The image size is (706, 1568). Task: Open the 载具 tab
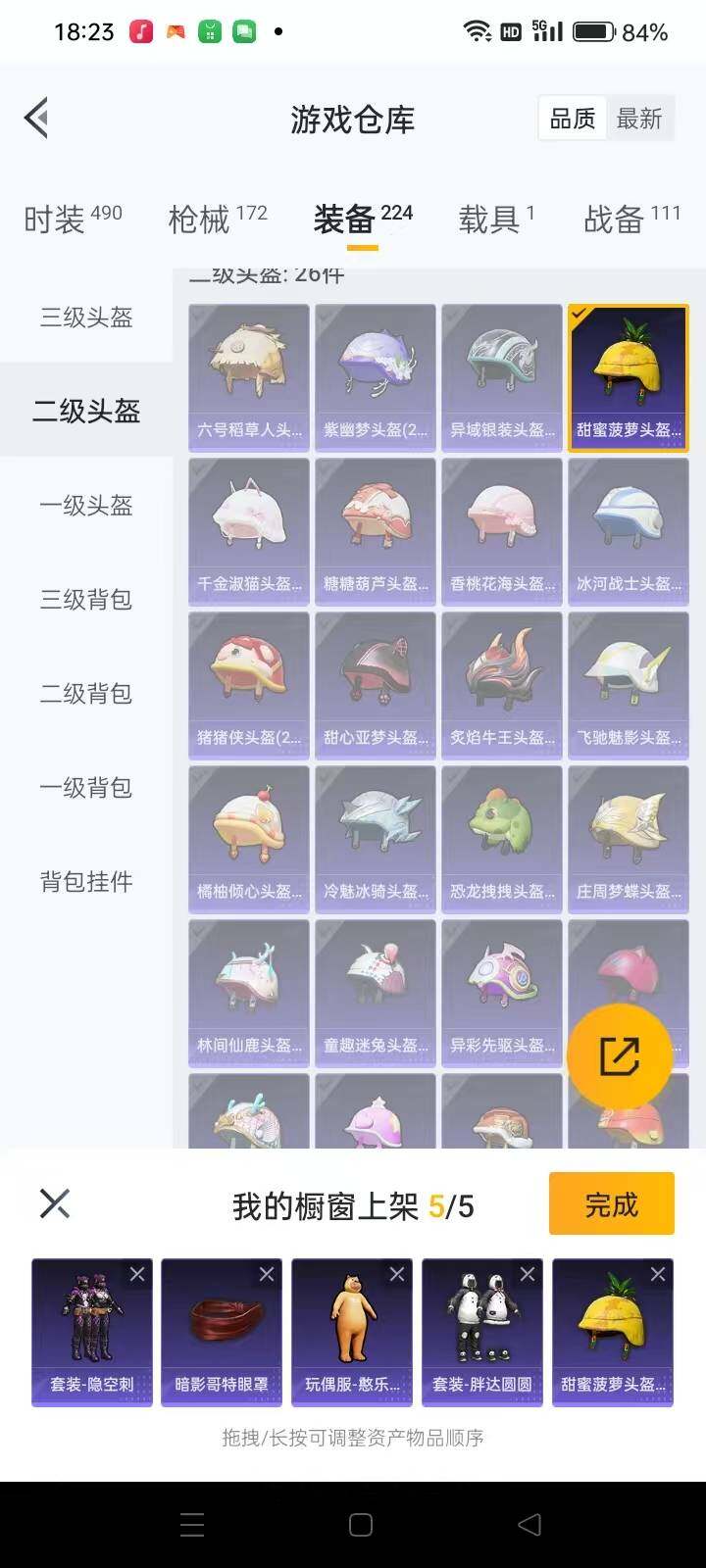[x=486, y=220]
